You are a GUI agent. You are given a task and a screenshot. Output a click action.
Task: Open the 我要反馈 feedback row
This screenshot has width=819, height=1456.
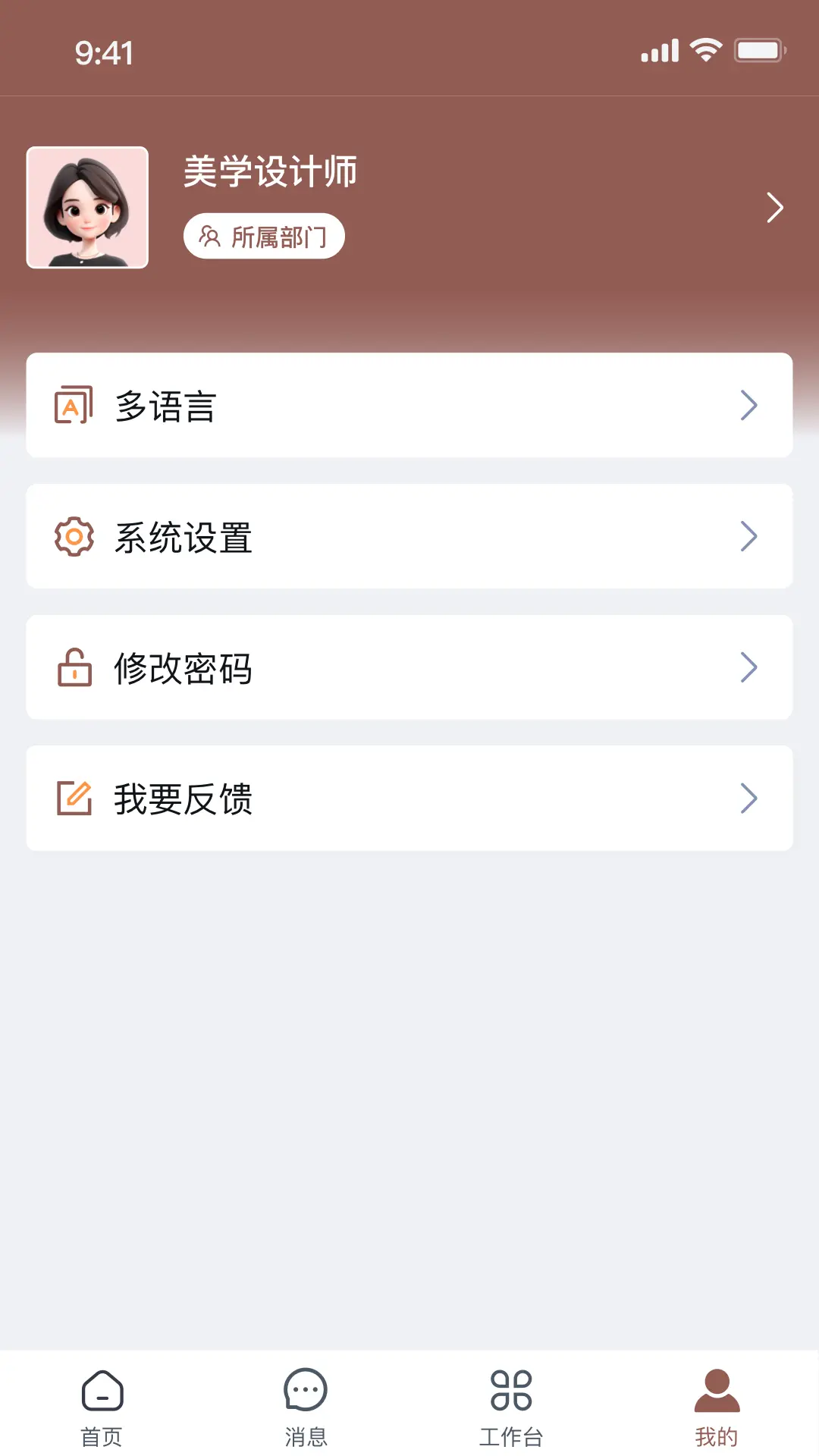(409, 799)
